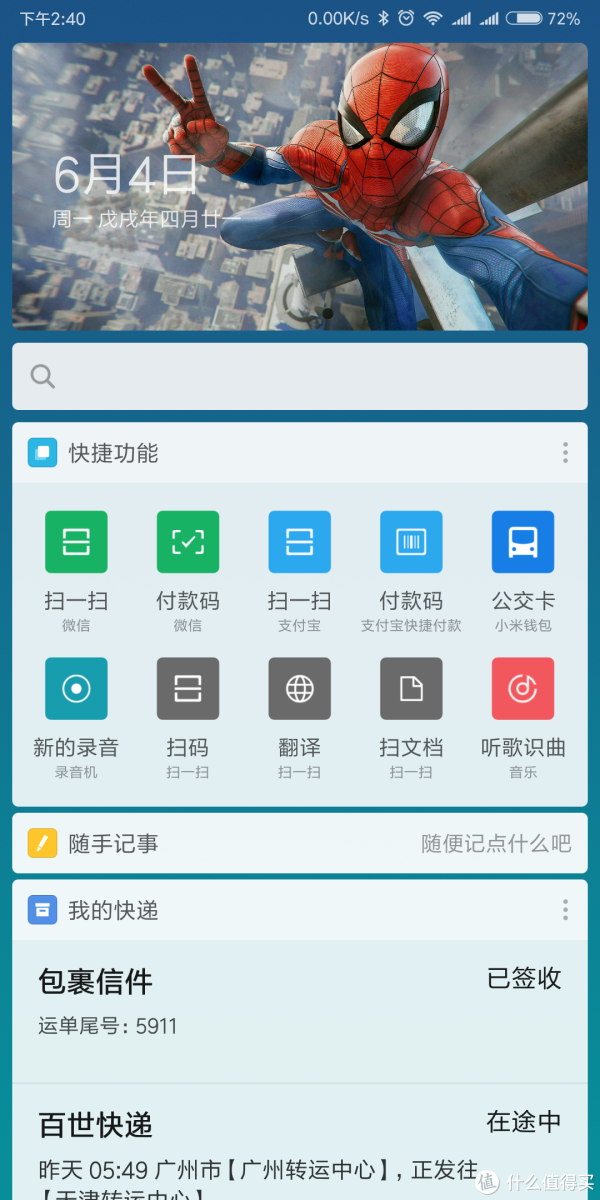Tap the 随便记点什么吧 quick note field
The height and width of the screenshot is (1200, 600).
[495, 844]
